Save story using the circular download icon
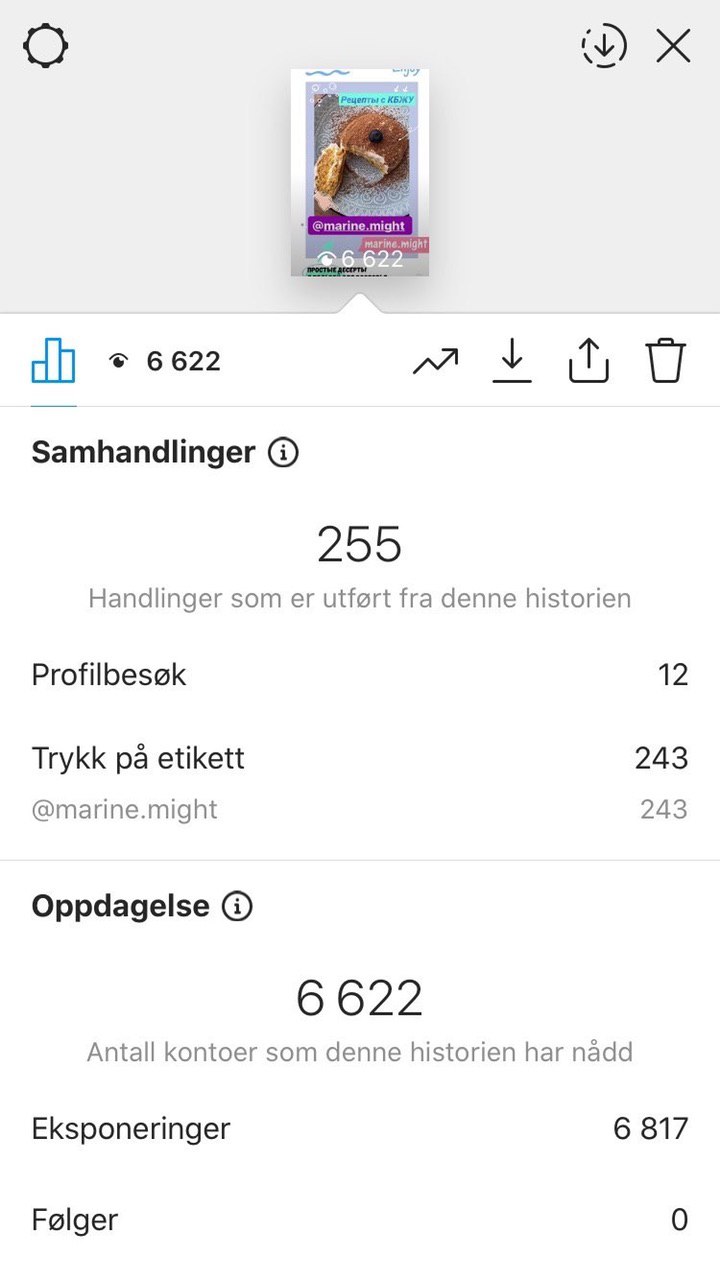This screenshot has width=720, height=1280. coord(604,45)
